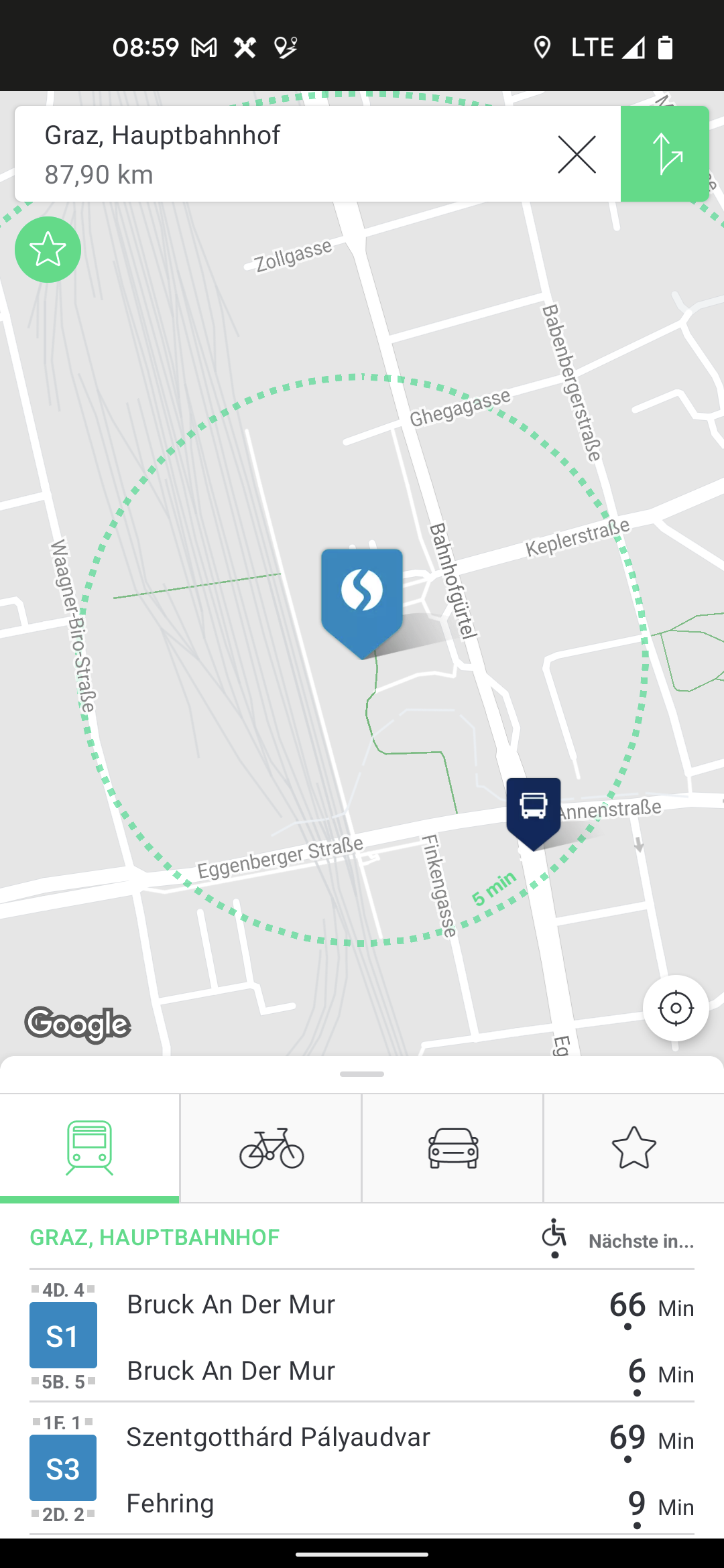Screen dimensions: 724x1568
Task: Center map on my current location
Action: coord(676,1008)
